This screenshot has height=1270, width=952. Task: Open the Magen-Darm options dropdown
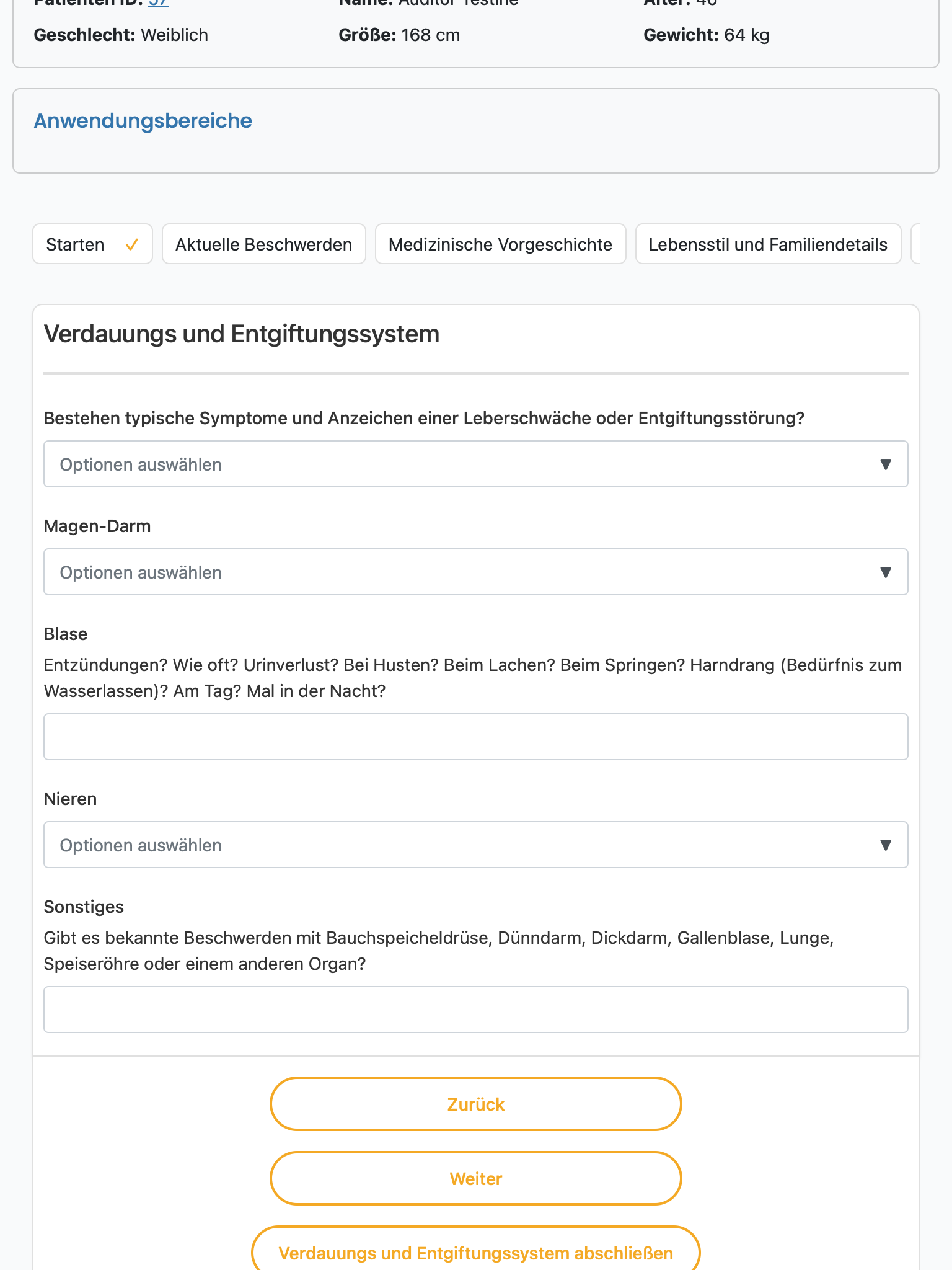(x=476, y=572)
